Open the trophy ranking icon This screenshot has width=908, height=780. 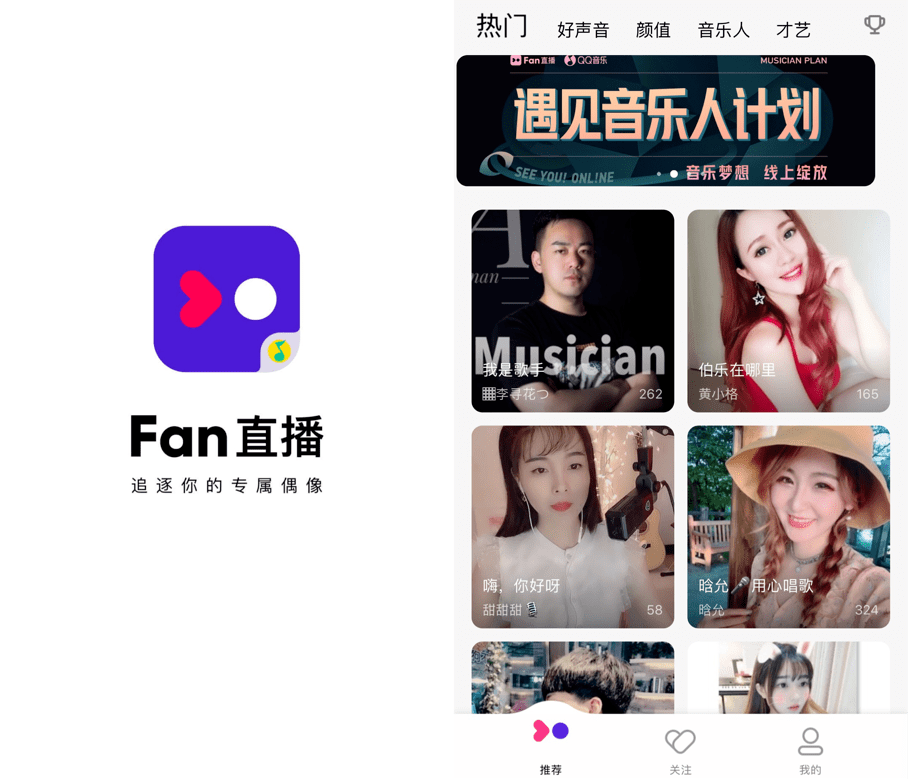874,24
